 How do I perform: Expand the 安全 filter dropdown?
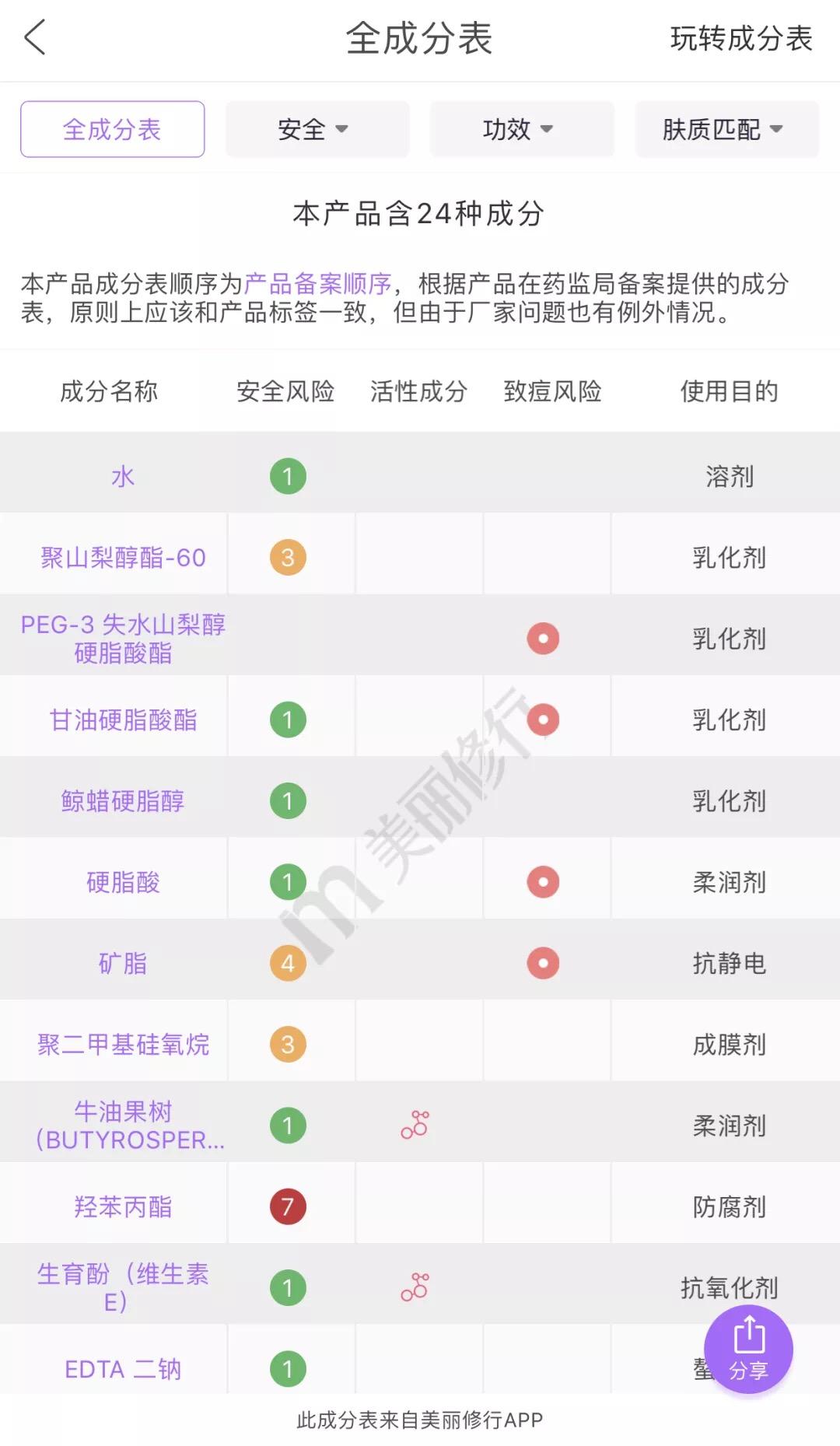(317, 129)
